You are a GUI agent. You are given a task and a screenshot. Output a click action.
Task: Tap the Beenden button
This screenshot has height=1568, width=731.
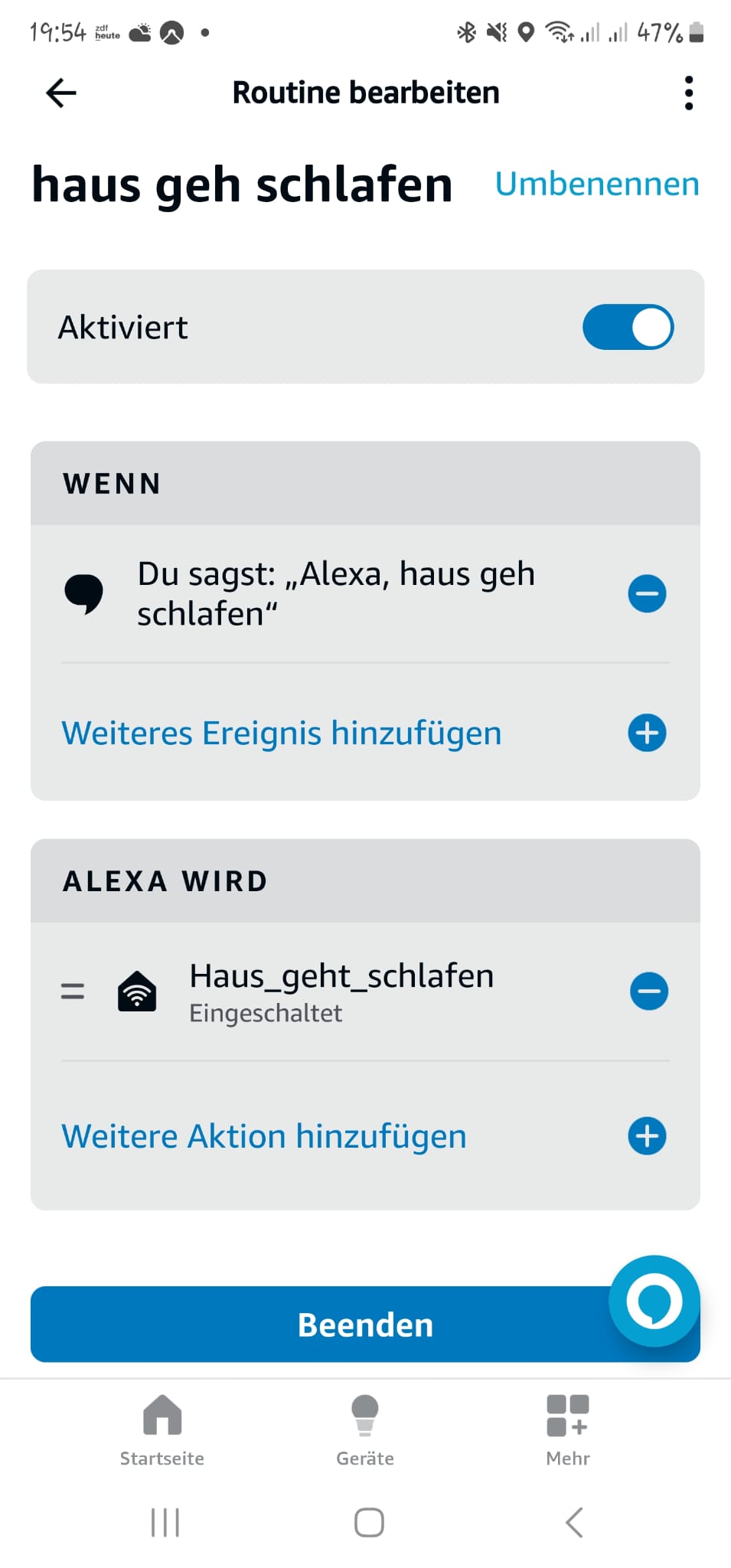click(x=365, y=1325)
